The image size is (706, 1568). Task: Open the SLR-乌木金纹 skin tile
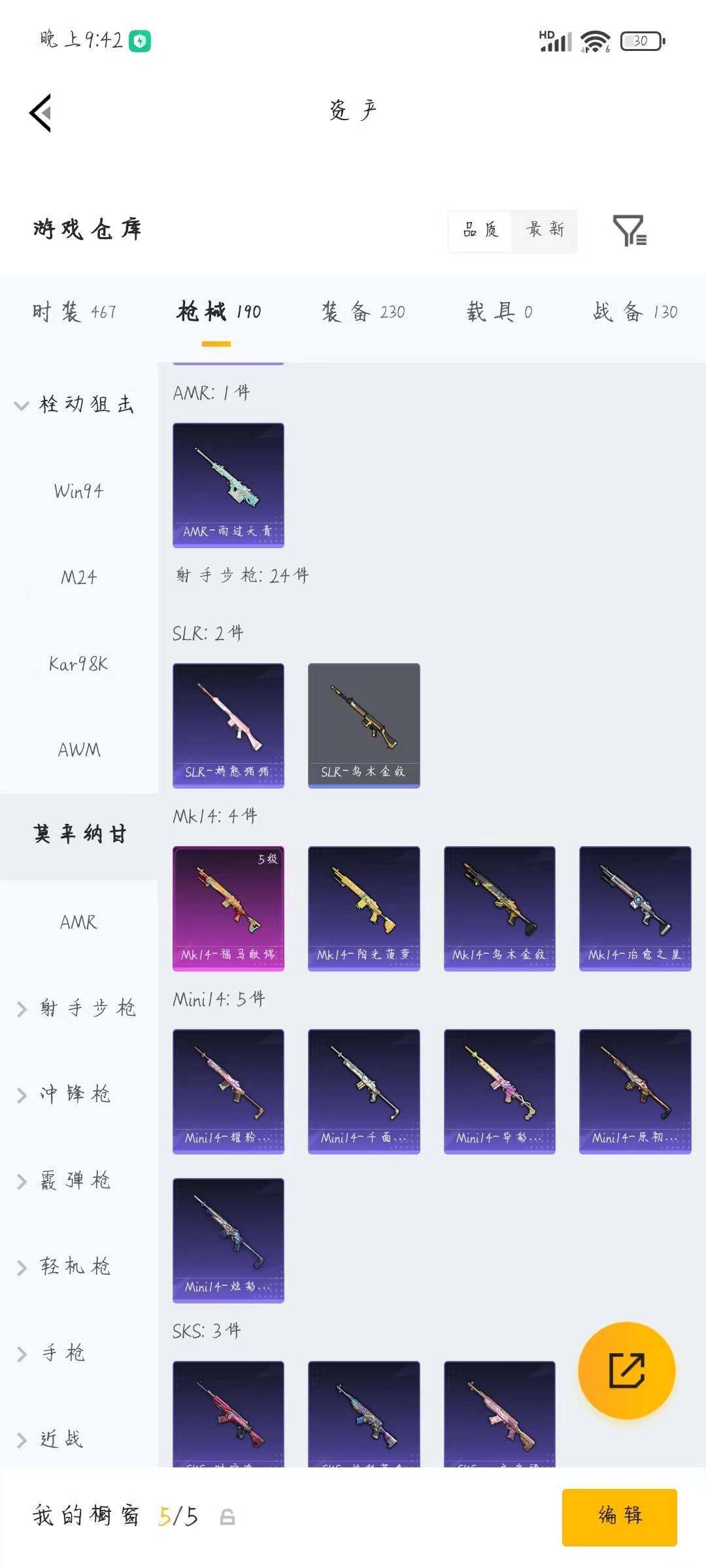pyautogui.click(x=363, y=726)
